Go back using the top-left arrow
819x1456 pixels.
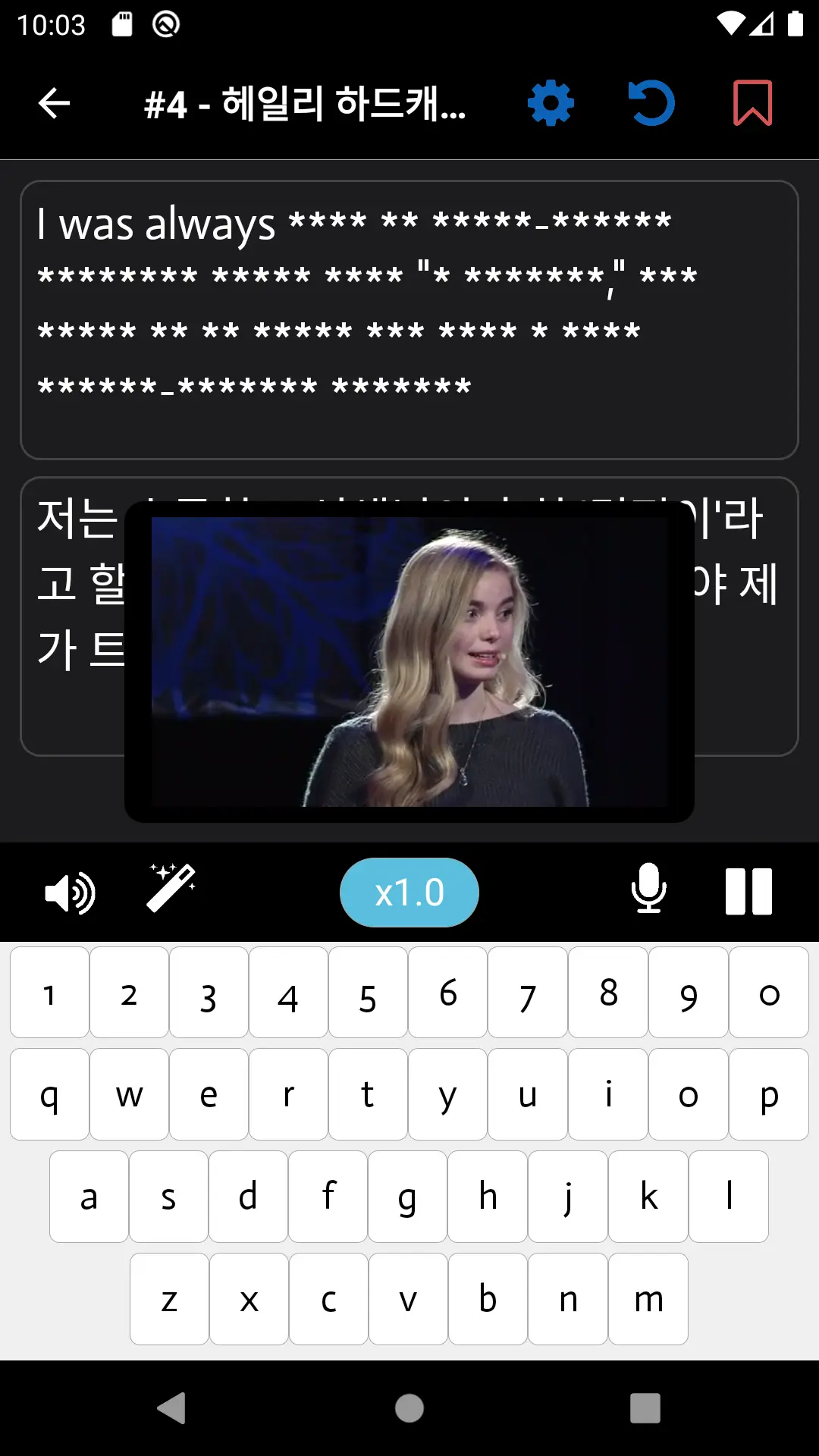tap(54, 103)
